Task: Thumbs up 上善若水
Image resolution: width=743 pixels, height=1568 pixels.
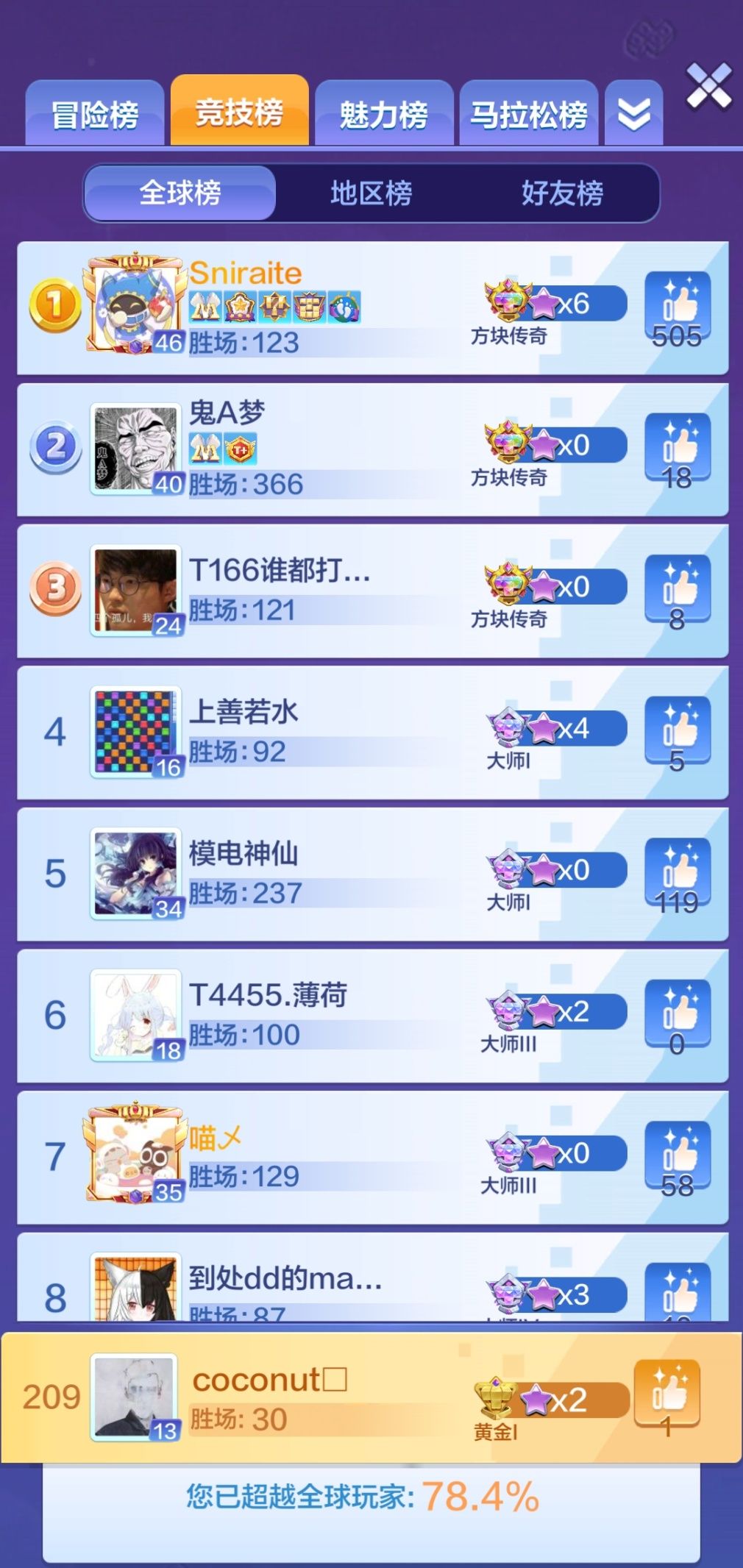Action: [677, 733]
